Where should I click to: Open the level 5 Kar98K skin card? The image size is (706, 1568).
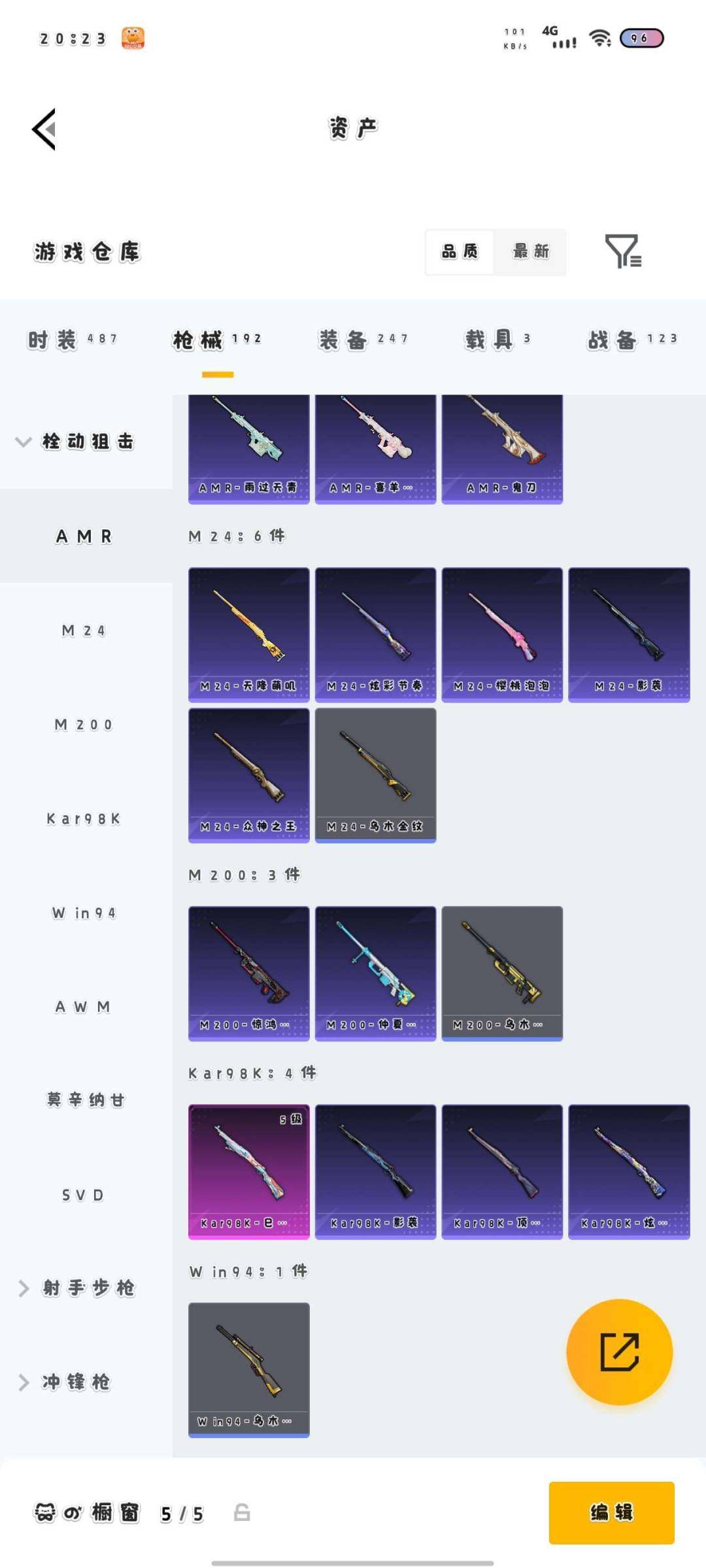coord(248,1171)
